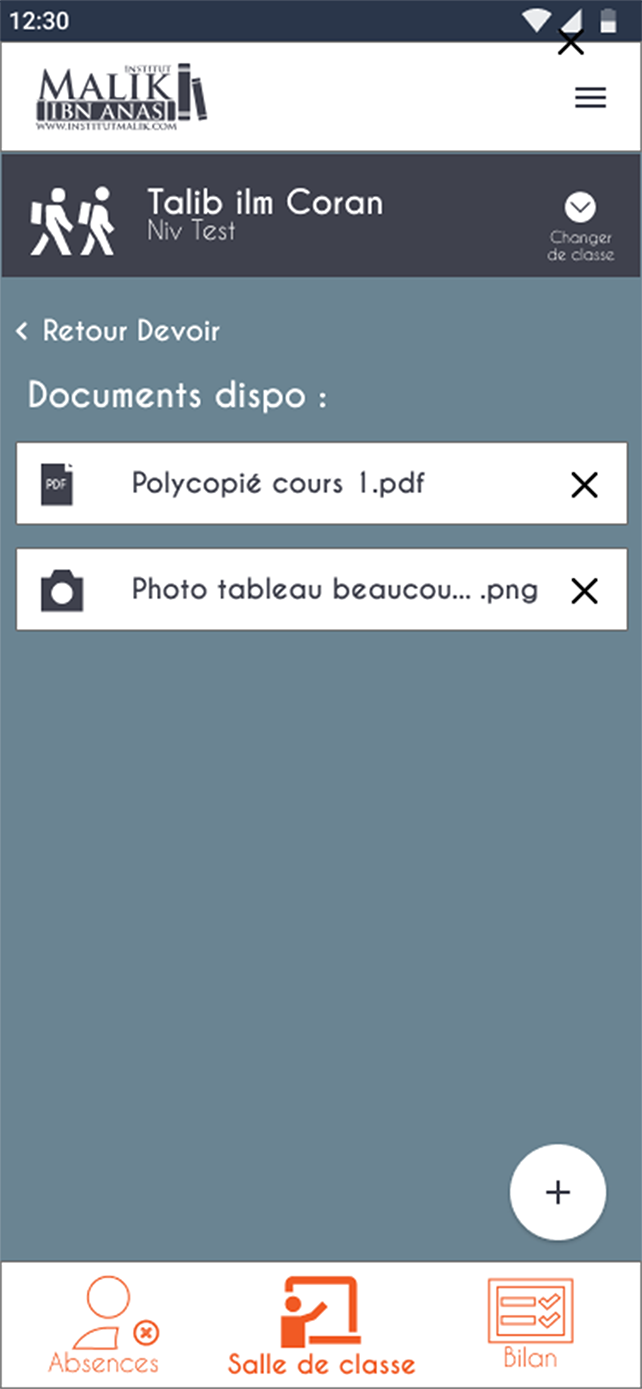Remove the Polycopié cours 1.pdf document
The image size is (642, 1389).
[x=584, y=485]
